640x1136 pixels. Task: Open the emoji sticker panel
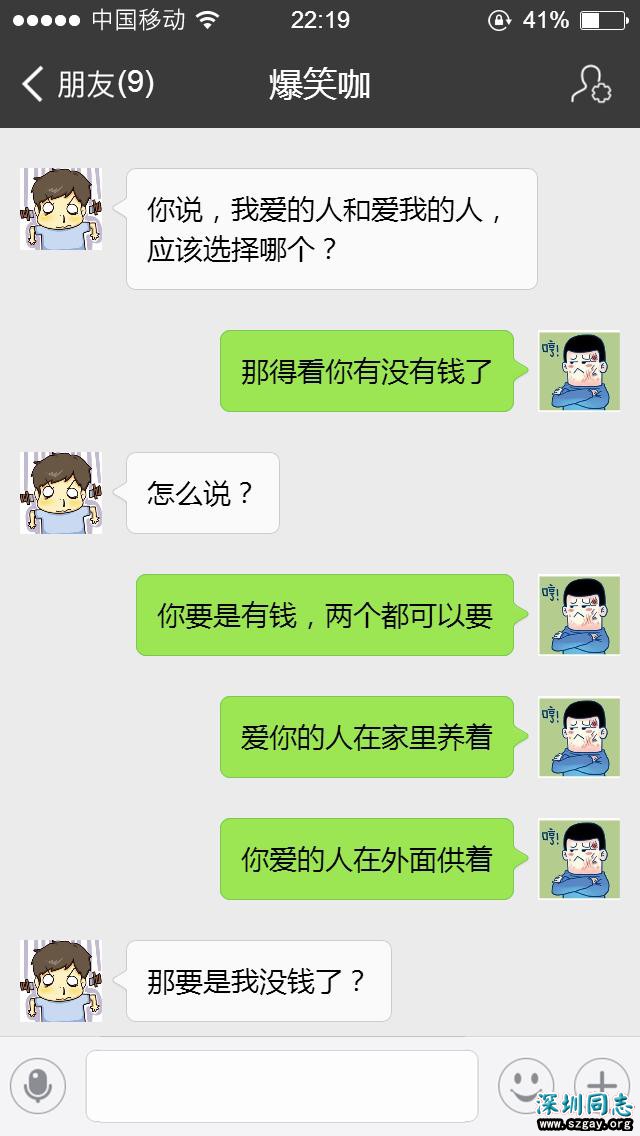(x=525, y=1084)
